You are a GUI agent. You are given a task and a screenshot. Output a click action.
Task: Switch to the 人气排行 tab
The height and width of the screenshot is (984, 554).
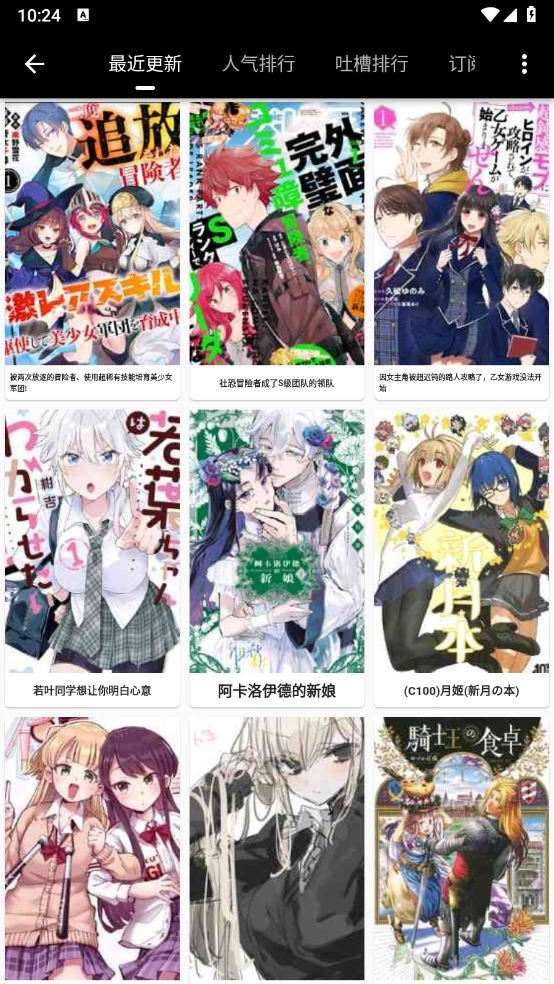pyautogui.click(x=258, y=63)
